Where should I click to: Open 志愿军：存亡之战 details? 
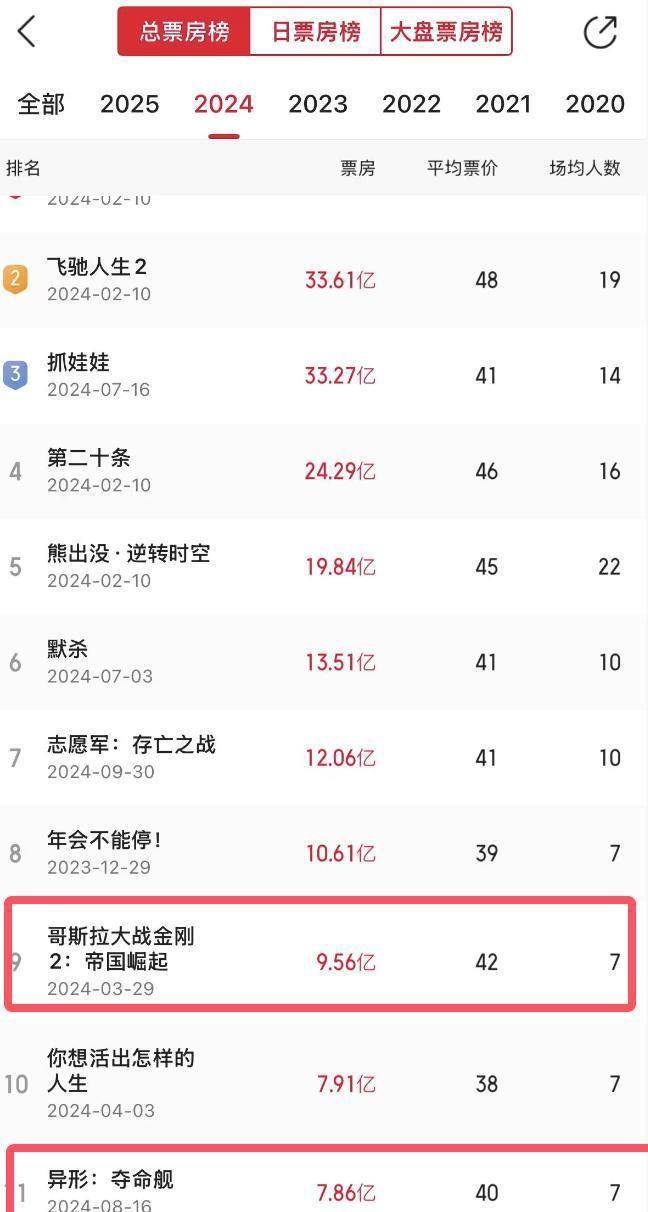131,745
